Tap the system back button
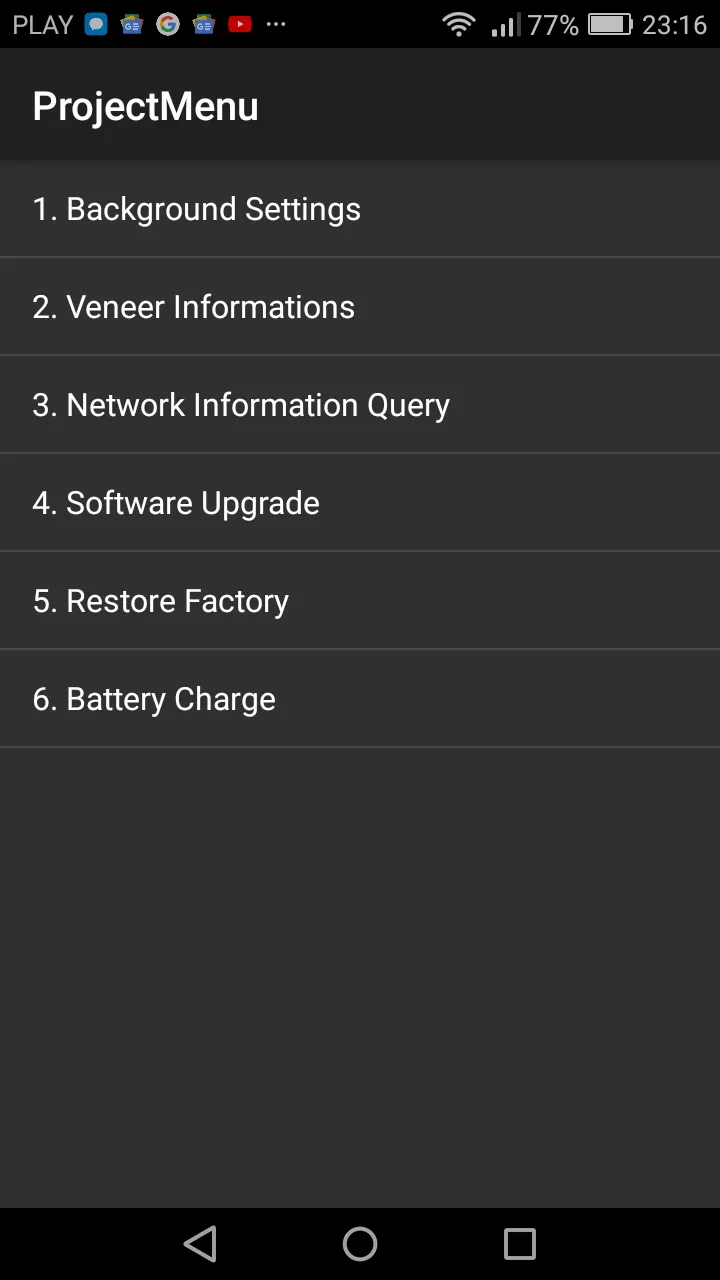Image resolution: width=720 pixels, height=1280 pixels. [x=201, y=1244]
